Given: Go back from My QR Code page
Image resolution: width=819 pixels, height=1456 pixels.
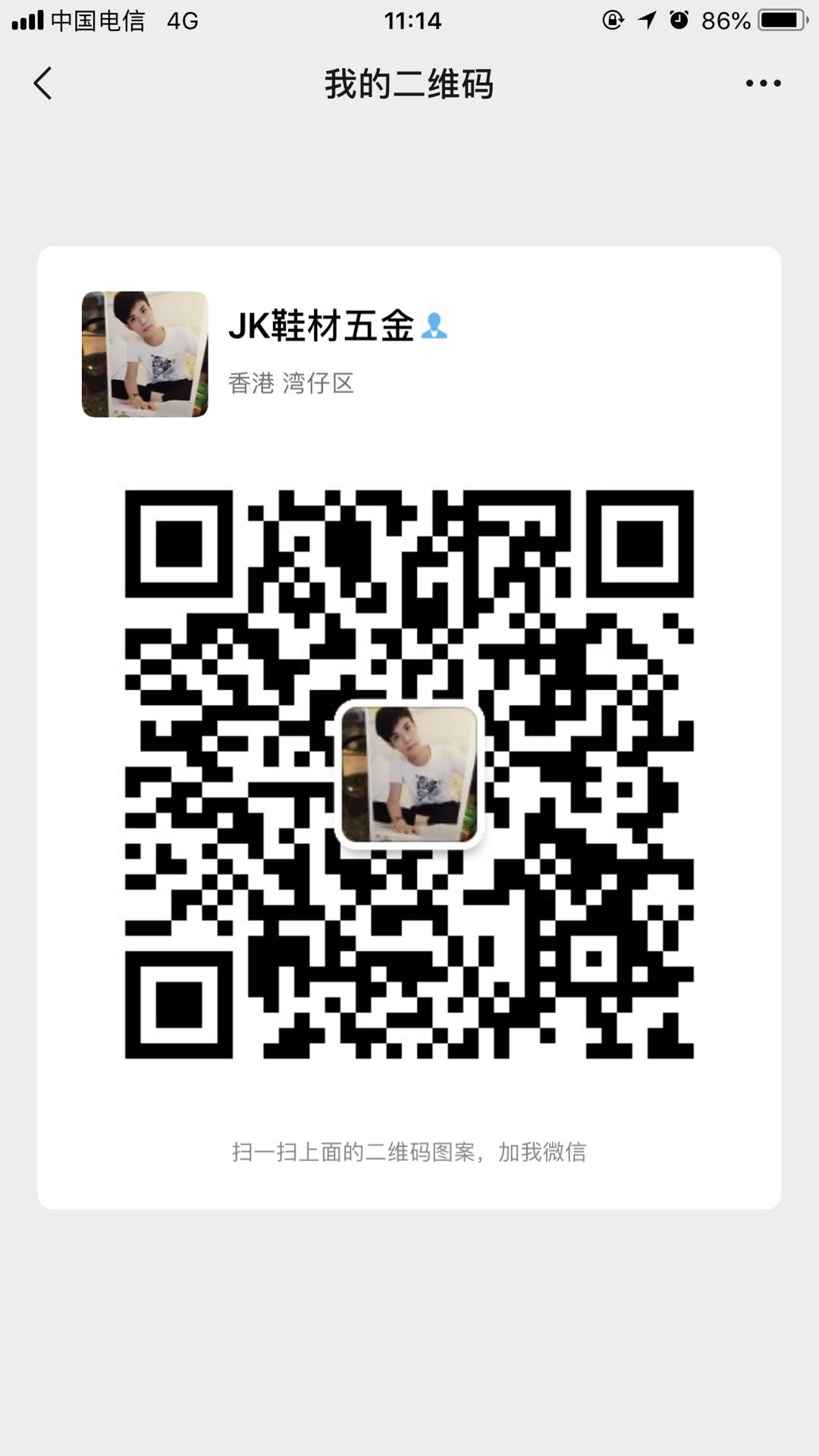Looking at the screenshot, I should coord(42,83).
